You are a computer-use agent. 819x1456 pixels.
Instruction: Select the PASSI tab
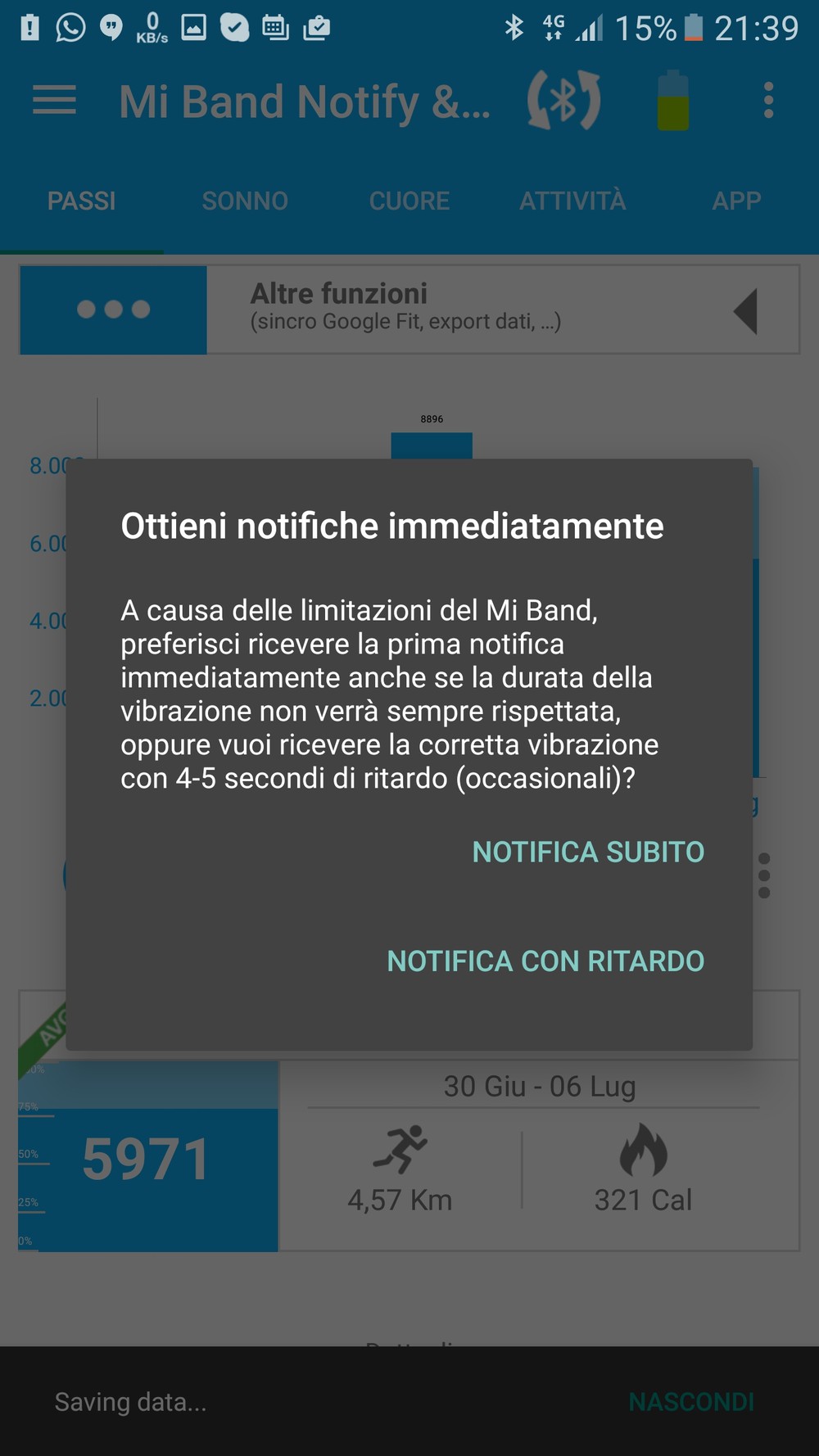coord(81,201)
